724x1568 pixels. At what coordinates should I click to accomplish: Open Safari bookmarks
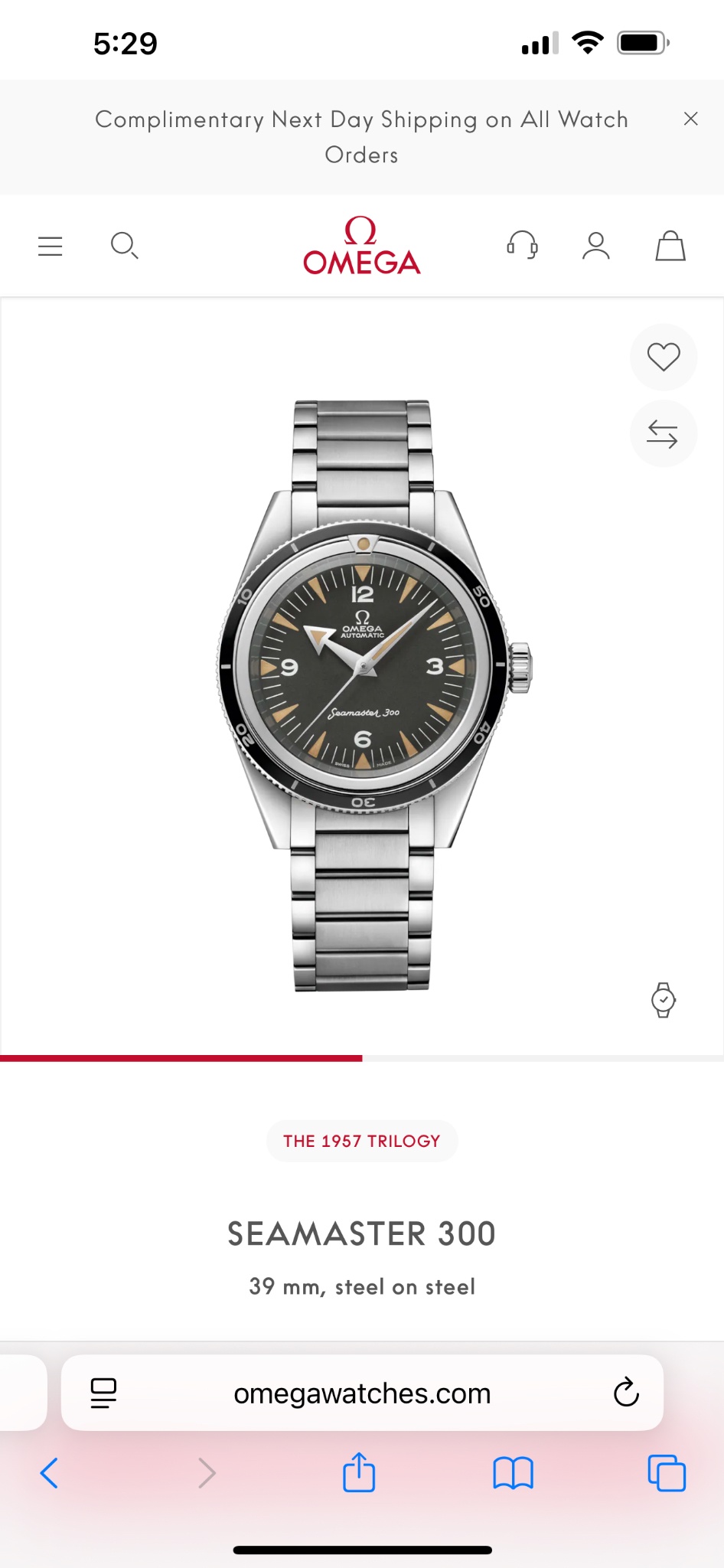point(513,1472)
